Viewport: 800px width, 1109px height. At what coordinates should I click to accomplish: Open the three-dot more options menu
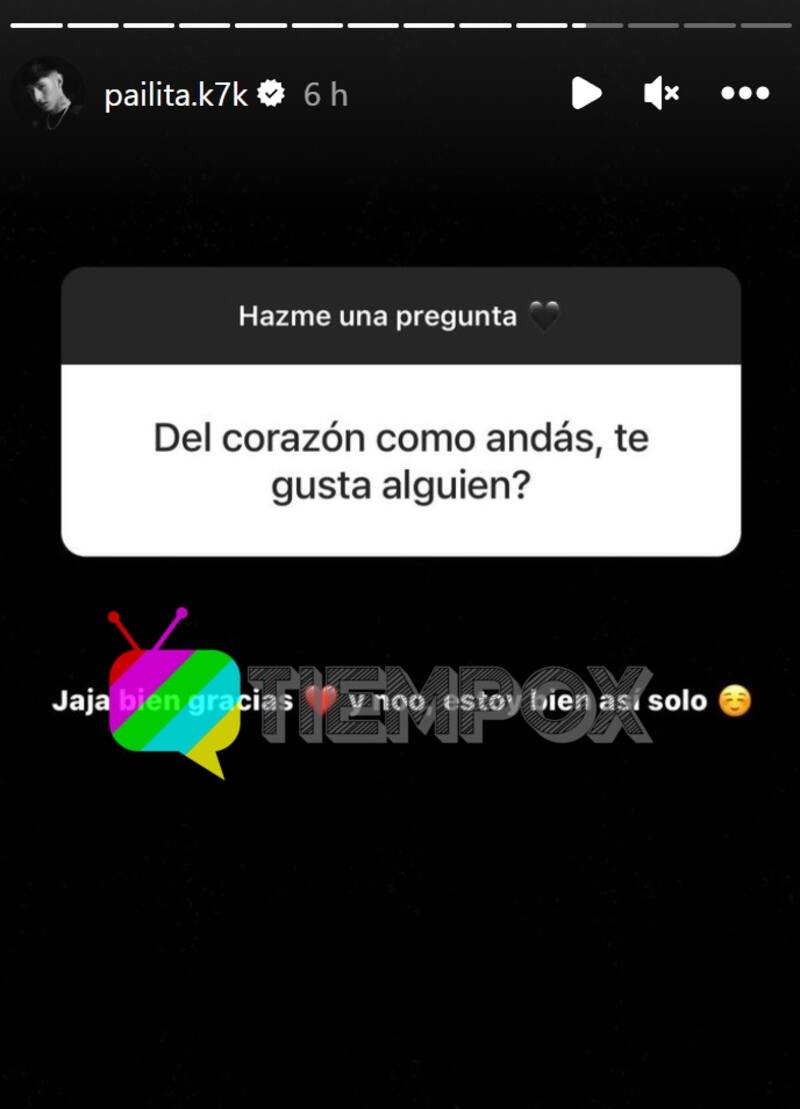(x=745, y=94)
